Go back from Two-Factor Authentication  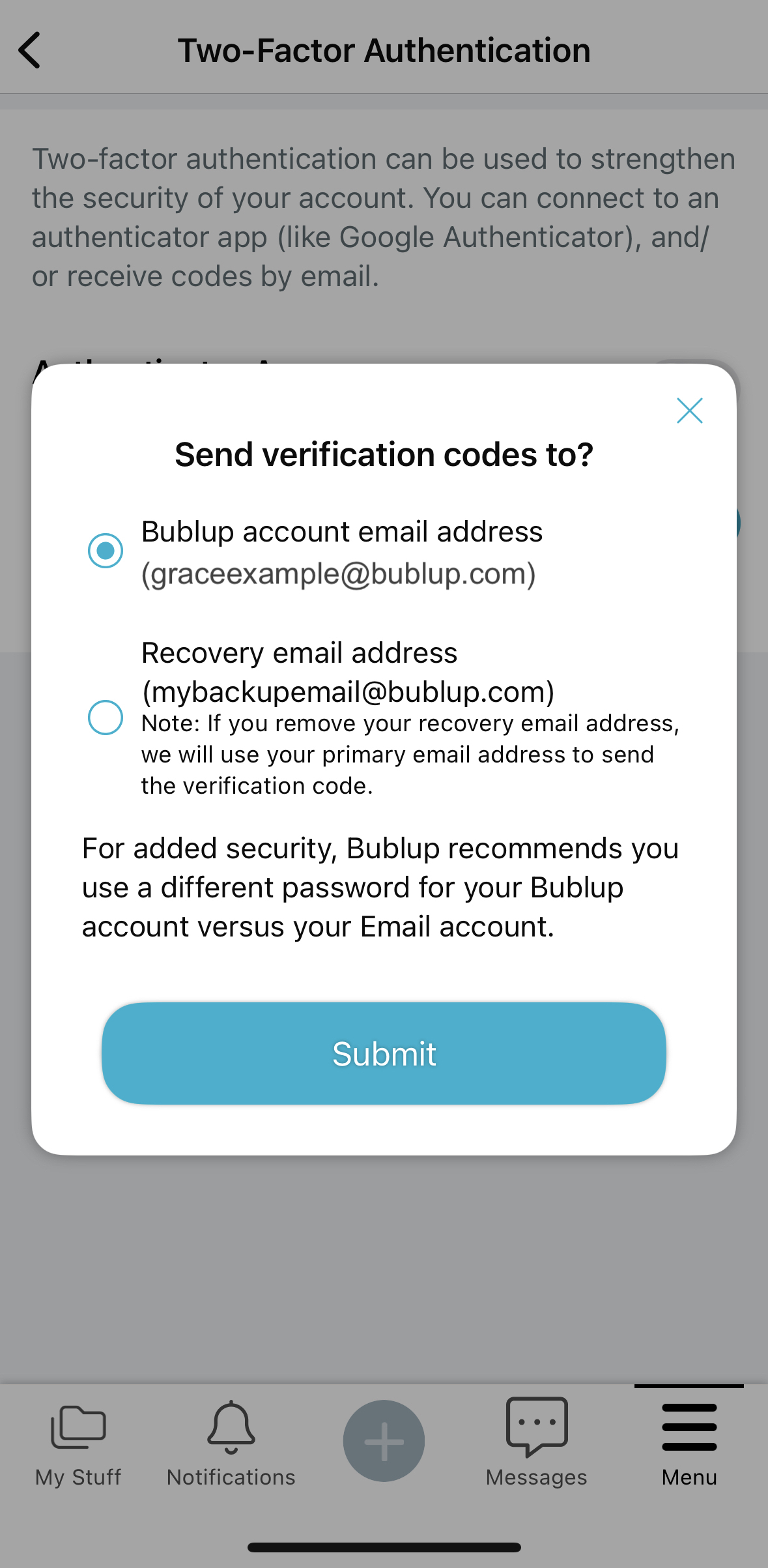click(30, 50)
